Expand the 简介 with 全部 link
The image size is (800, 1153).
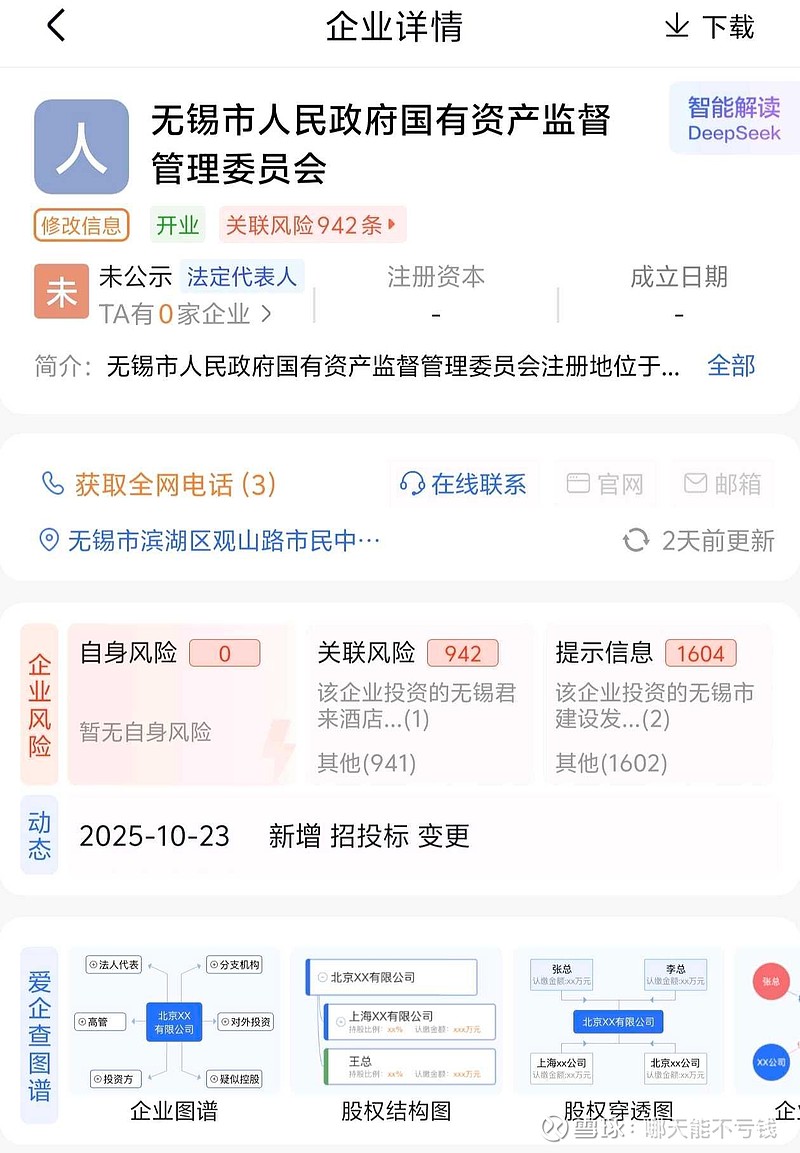pyautogui.click(x=731, y=368)
